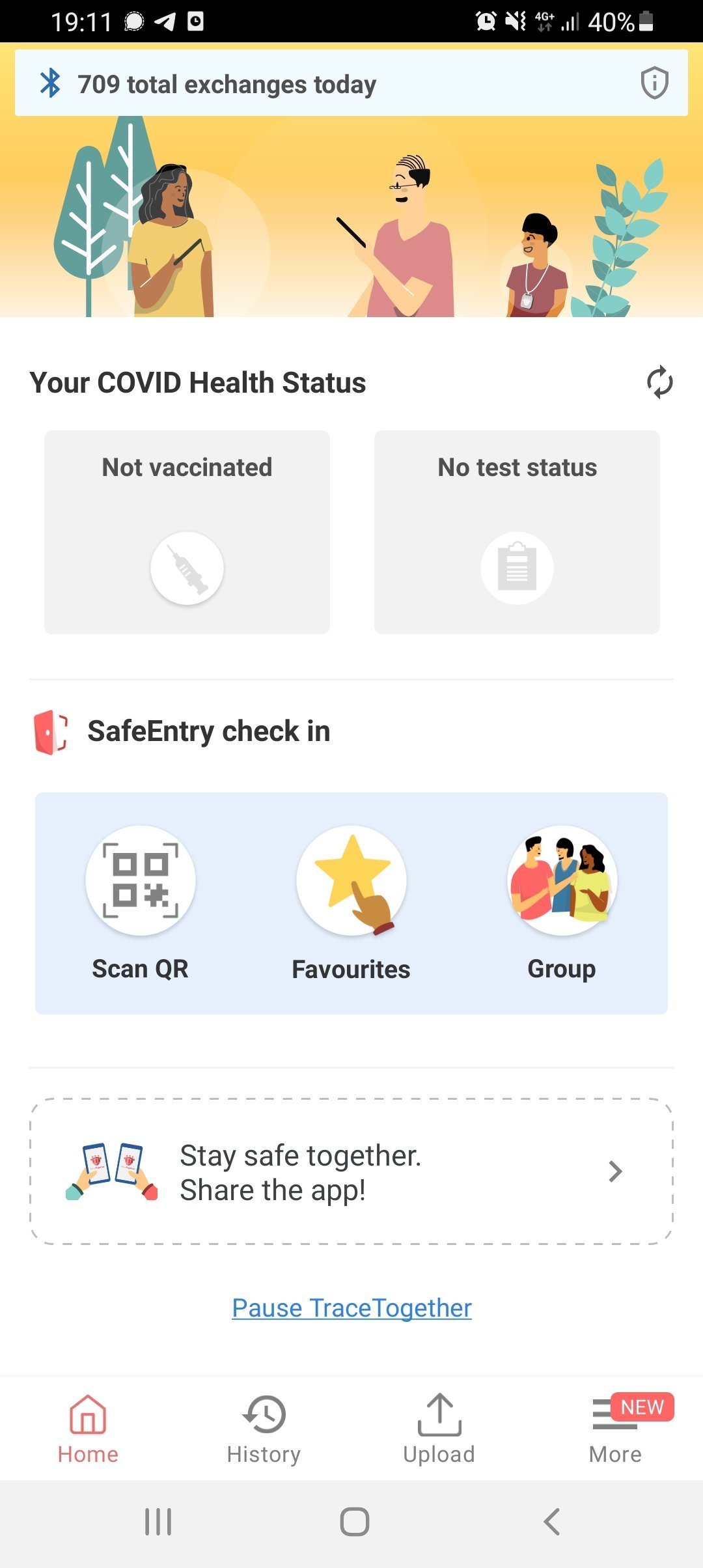Screen dimensions: 703x1568
Task: Open the No test status card
Action: [x=517, y=531]
